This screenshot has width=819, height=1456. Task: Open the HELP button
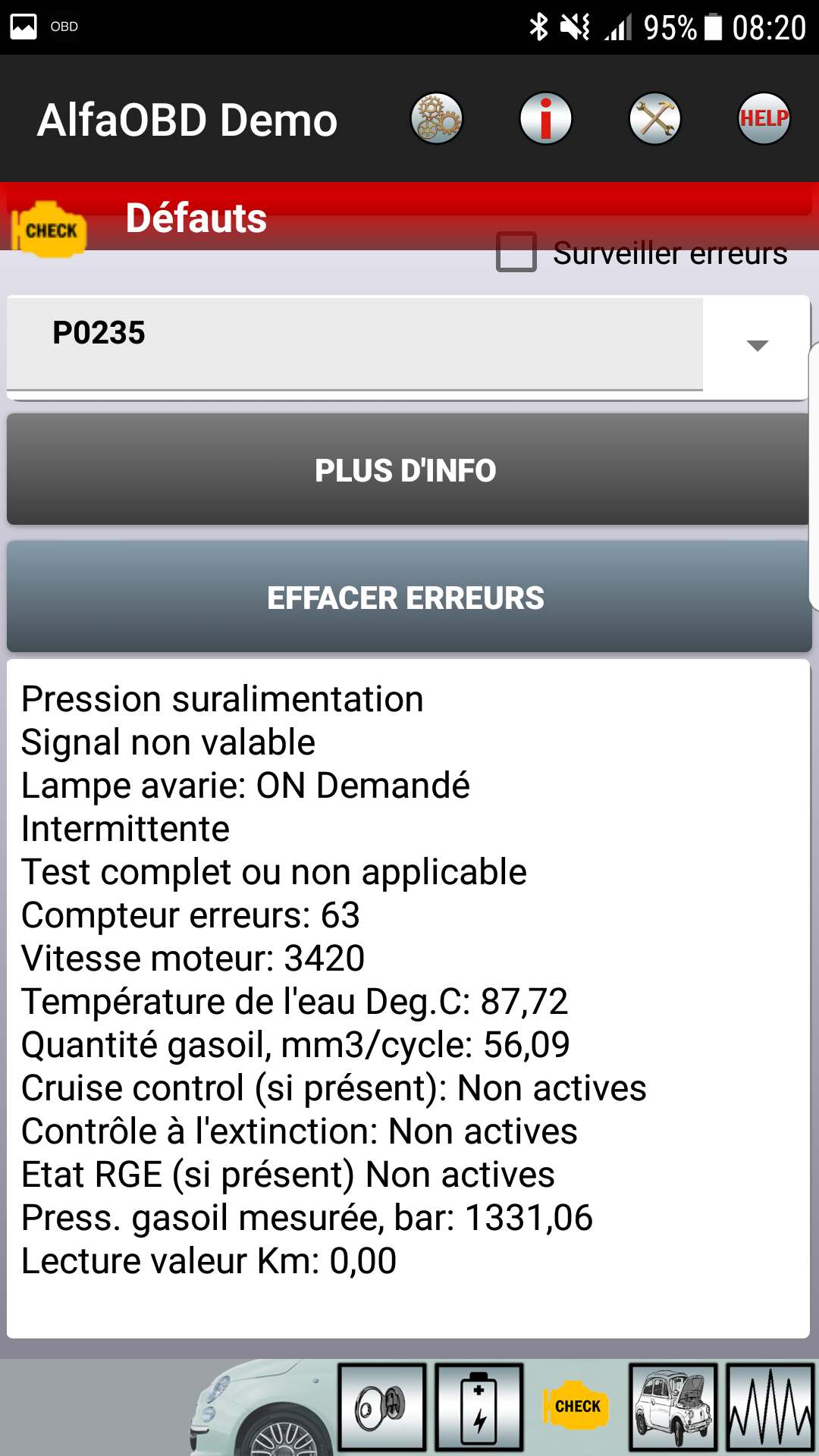(x=764, y=119)
